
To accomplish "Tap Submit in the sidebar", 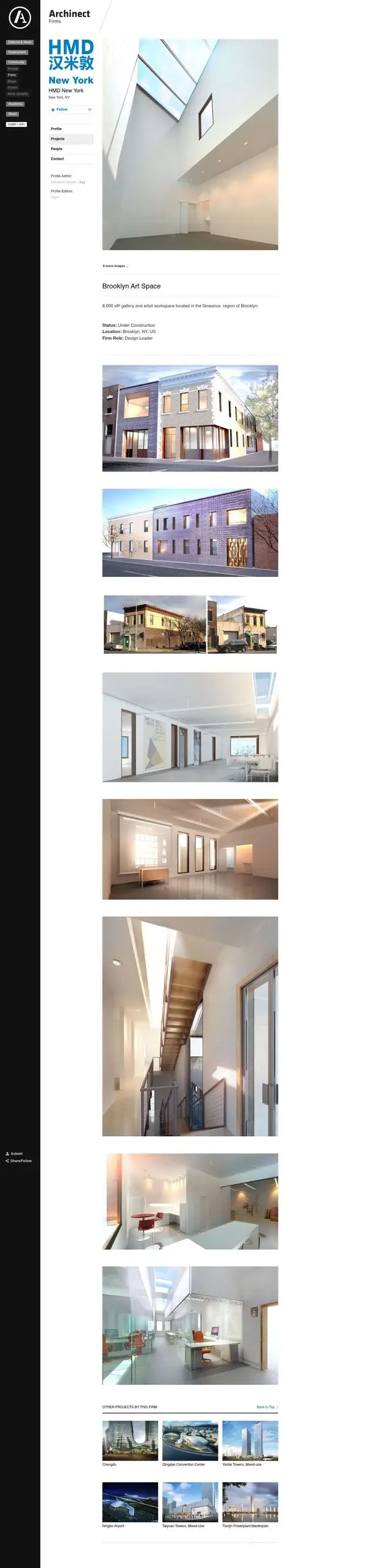I will (14, 1153).
